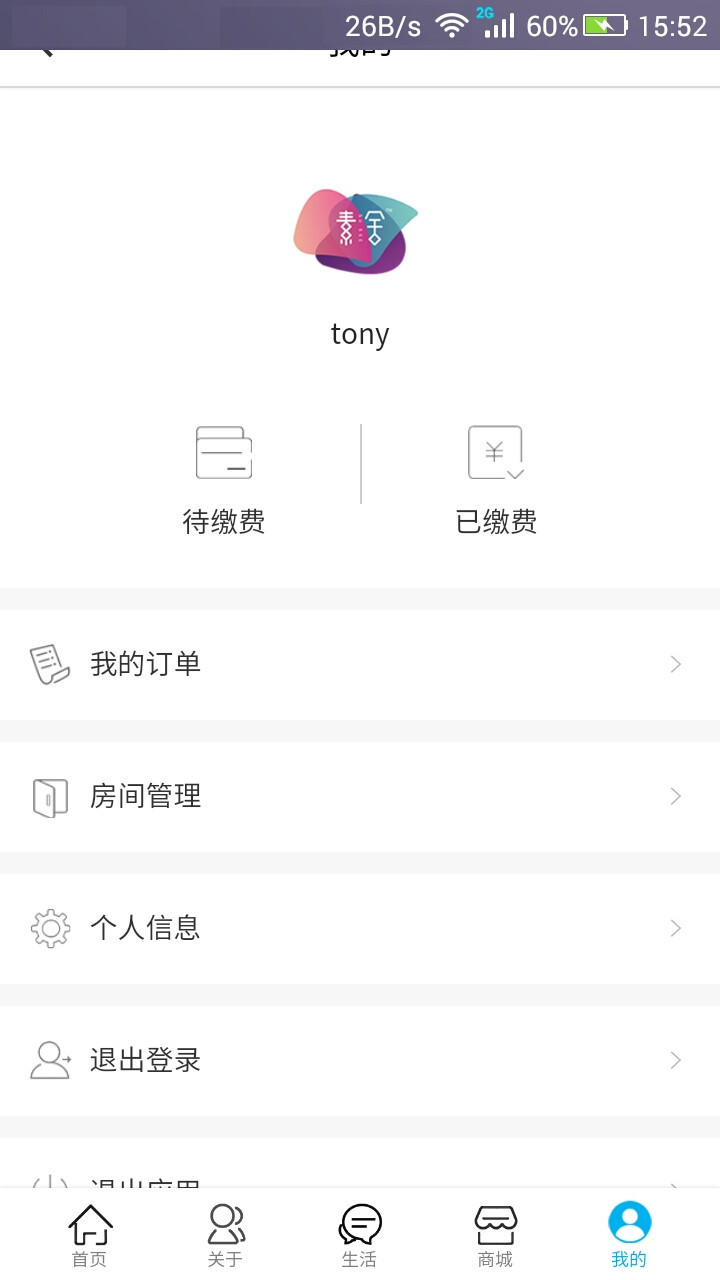The width and height of the screenshot is (720, 1280).
Task: Tap 退出登录 to log out
Action: 360,1061
